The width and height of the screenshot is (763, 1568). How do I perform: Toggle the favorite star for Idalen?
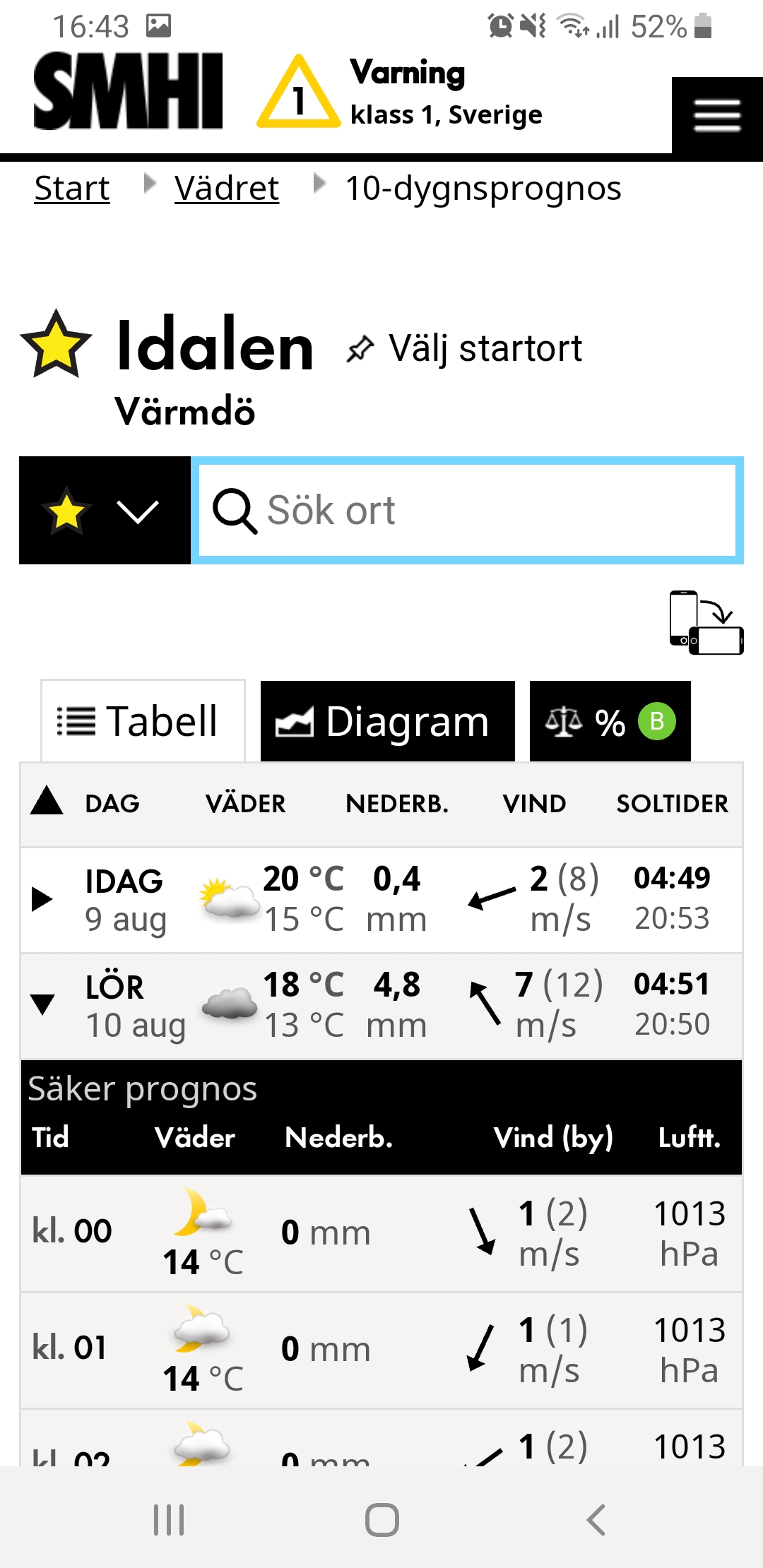[57, 345]
